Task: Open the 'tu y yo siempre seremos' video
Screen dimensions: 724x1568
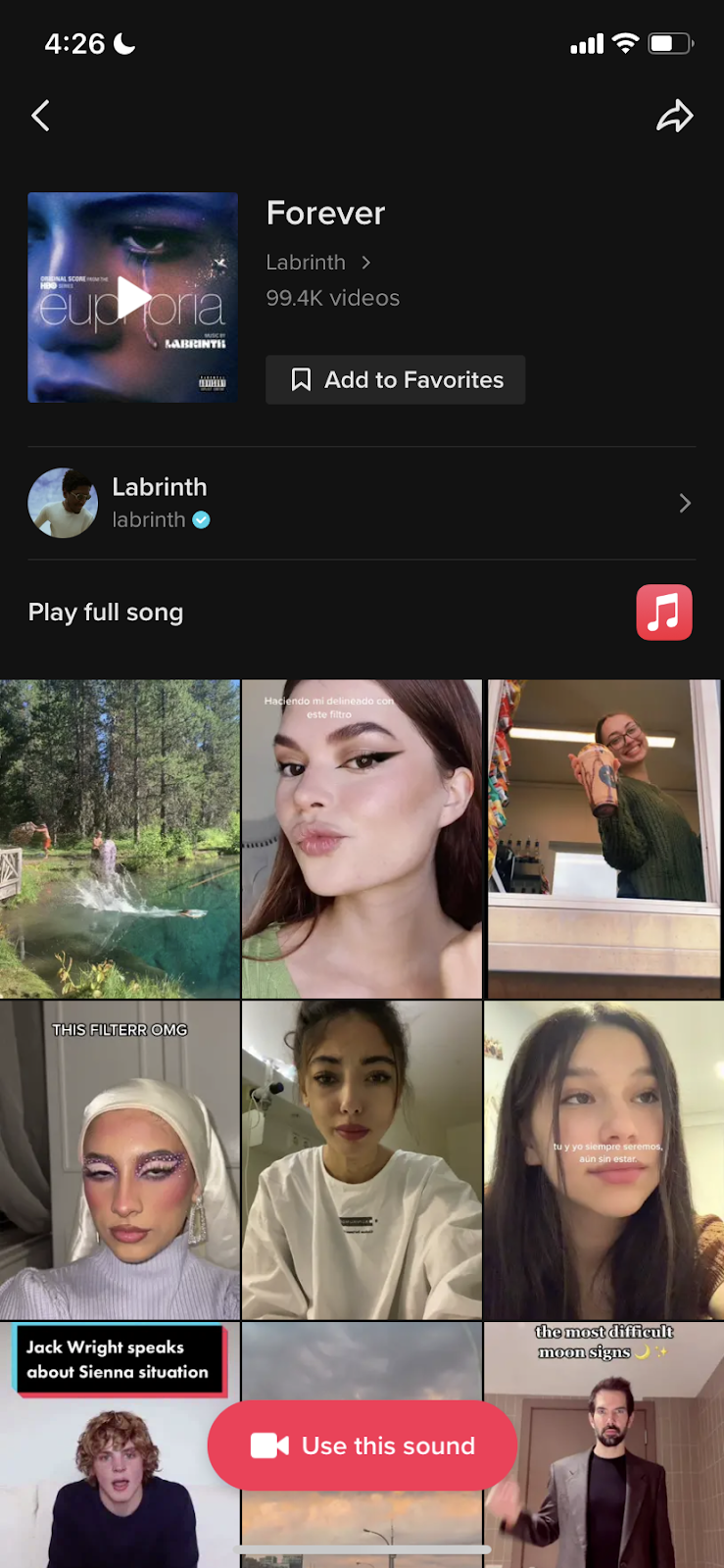Action: point(603,1160)
